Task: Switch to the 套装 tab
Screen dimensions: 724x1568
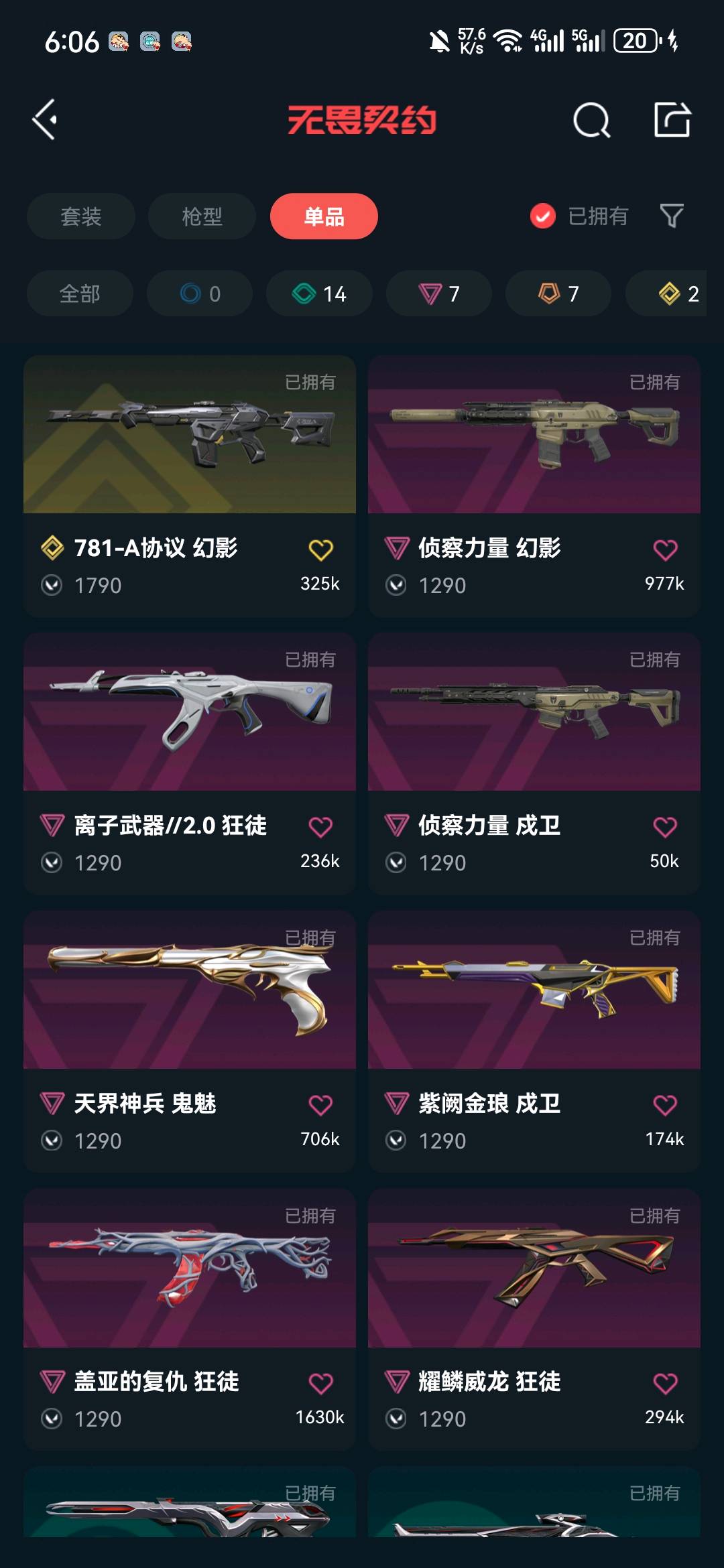Action: pos(81,216)
